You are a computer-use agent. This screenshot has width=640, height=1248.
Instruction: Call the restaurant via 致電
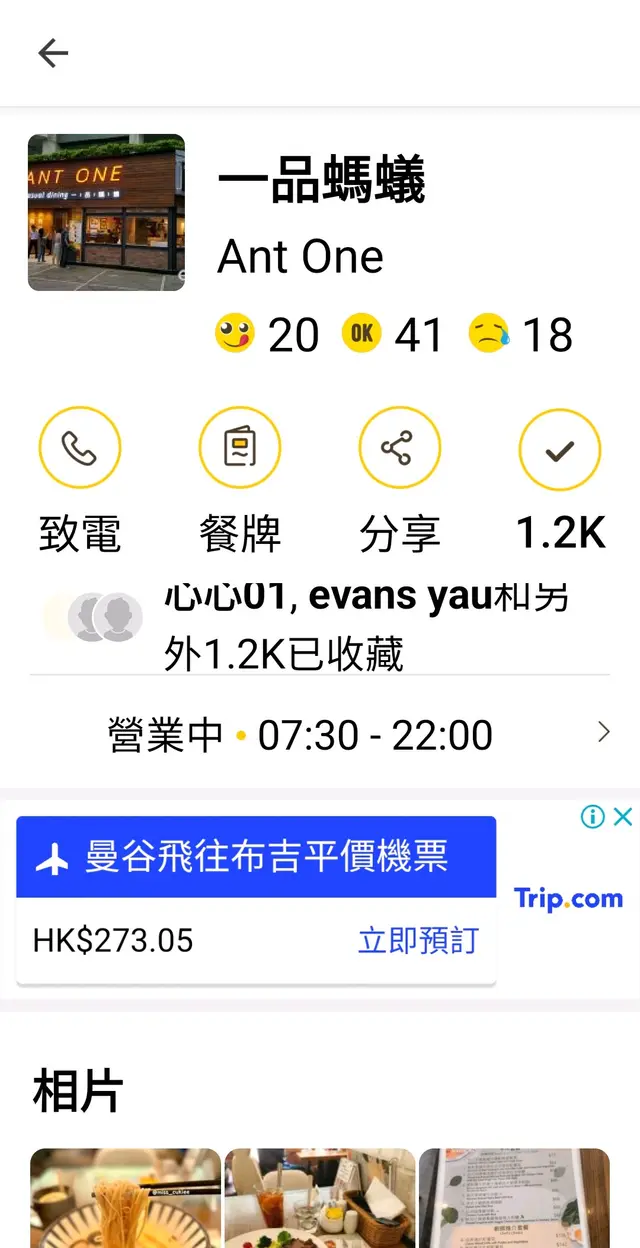[80, 450]
